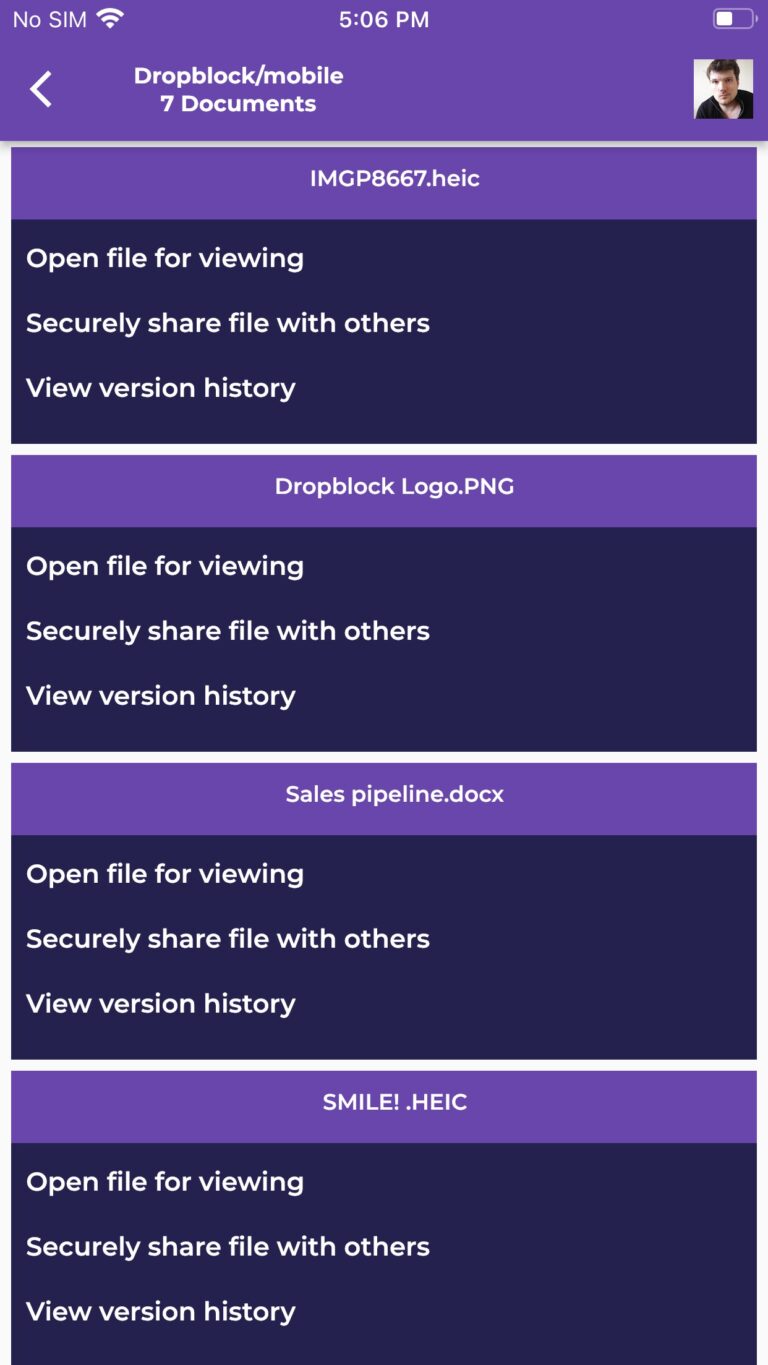Securely share Dropblock Logo.PNG with others
Viewport: 768px width, 1365px height.
point(228,631)
